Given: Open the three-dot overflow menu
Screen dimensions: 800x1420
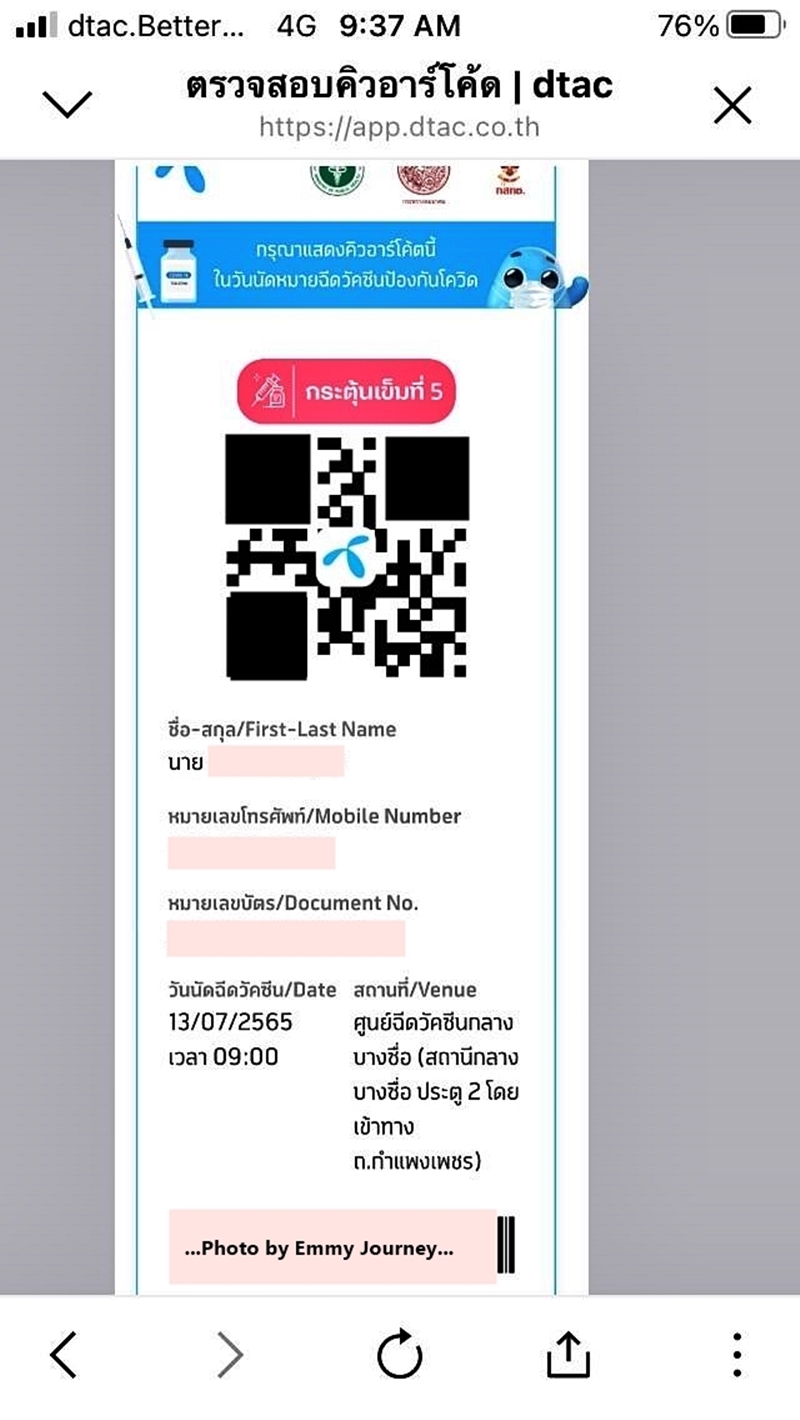Looking at the screenshot, I should tap(737, 1356).
